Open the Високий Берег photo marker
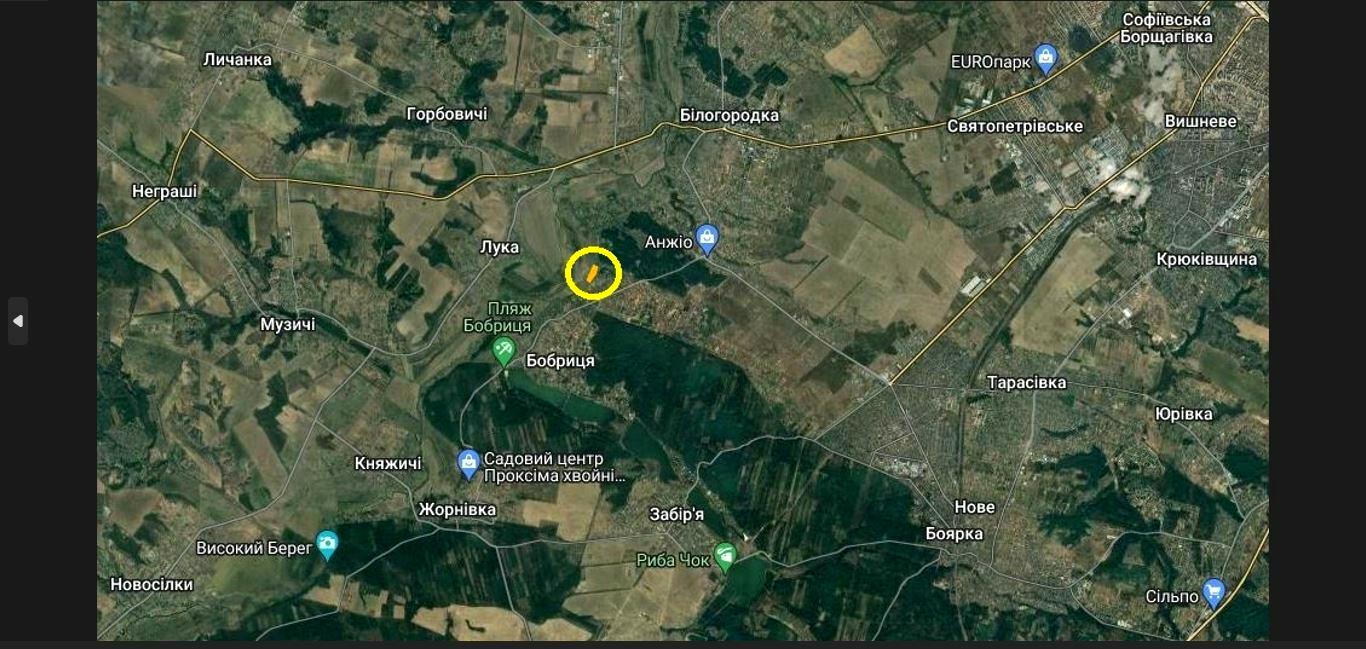 (x=327, y=545)
